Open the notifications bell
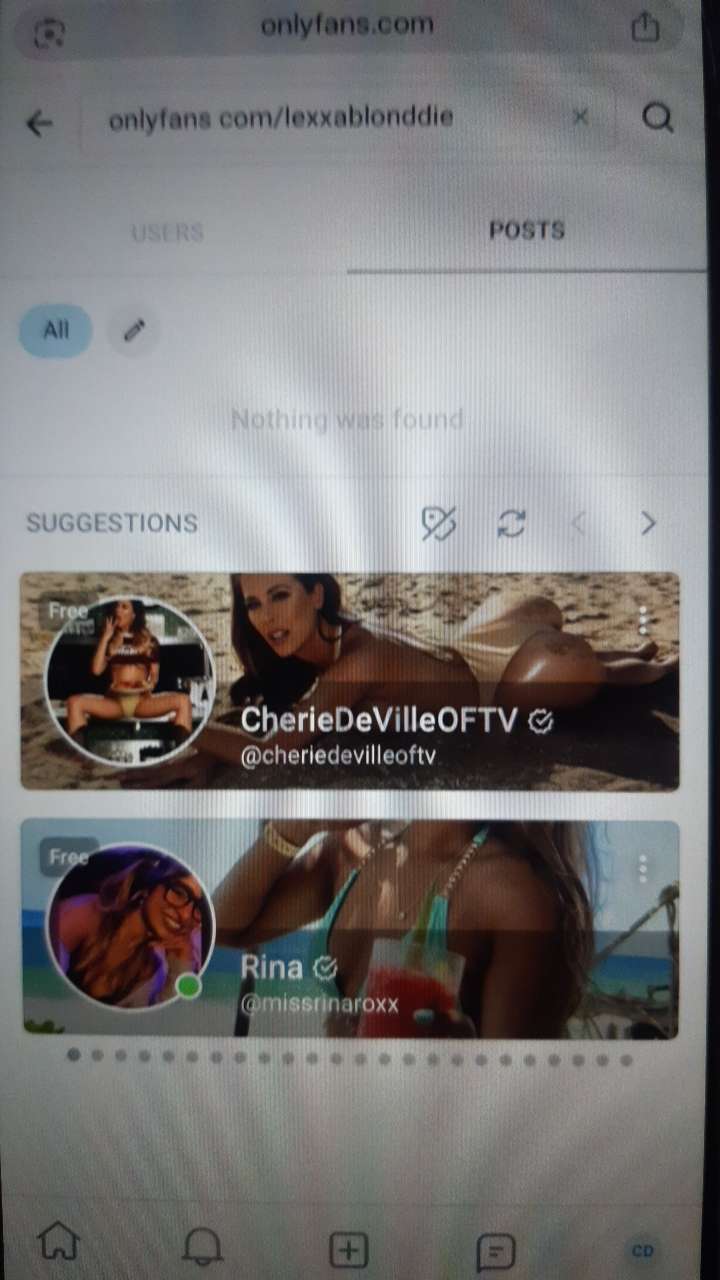This screenshot has width=720, height=1280. 203,1245
